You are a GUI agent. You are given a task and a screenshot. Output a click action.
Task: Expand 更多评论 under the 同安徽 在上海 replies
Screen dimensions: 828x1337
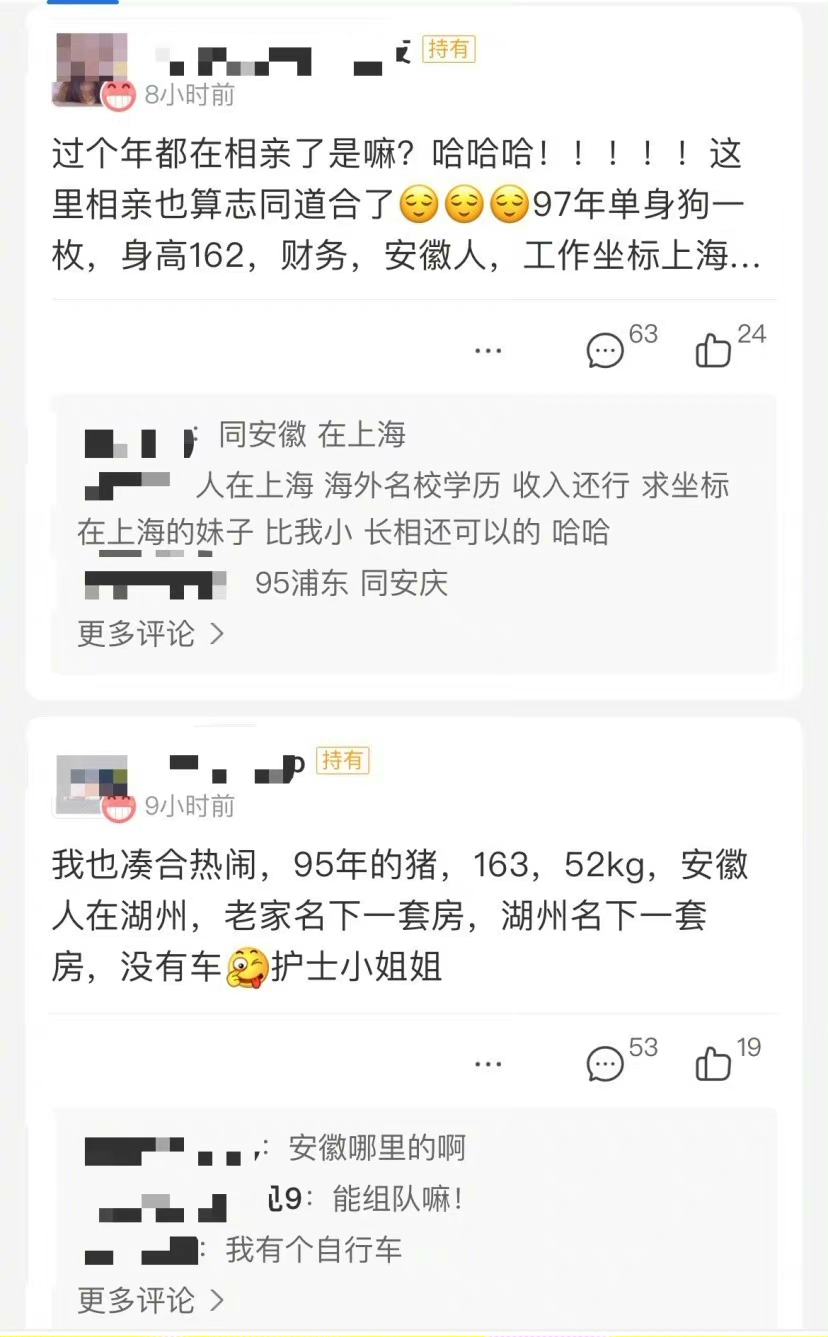151,633
